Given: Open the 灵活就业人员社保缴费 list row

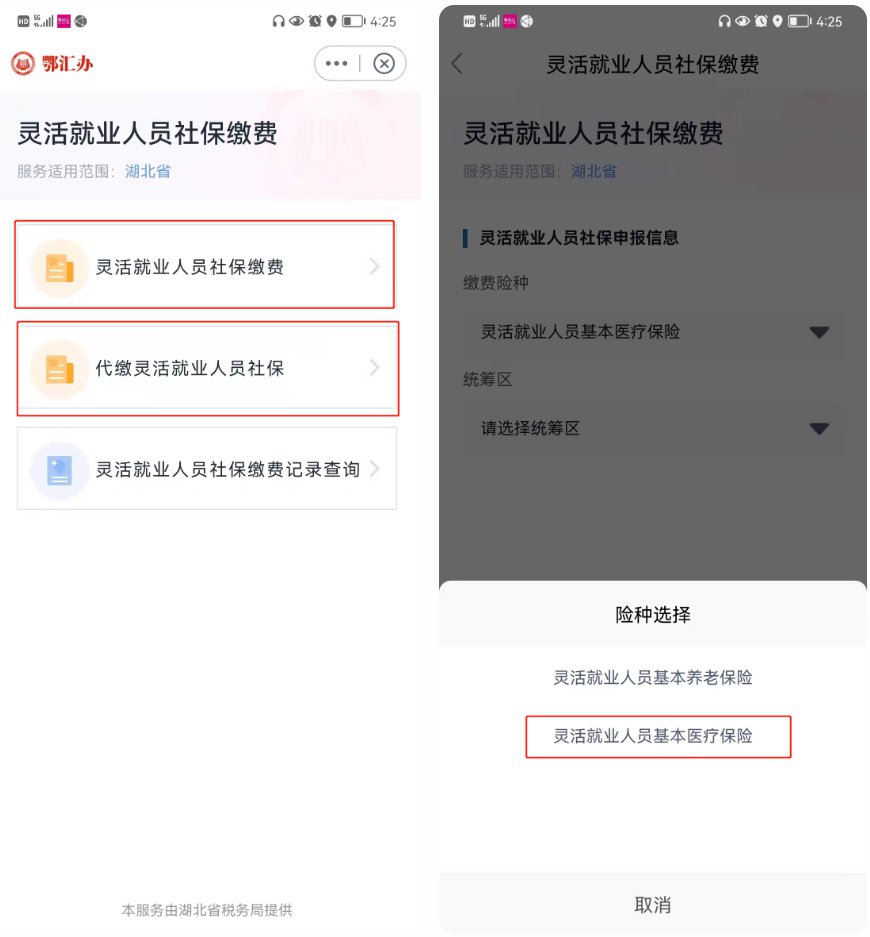Looking at the screenshot, I should point(205,267).
